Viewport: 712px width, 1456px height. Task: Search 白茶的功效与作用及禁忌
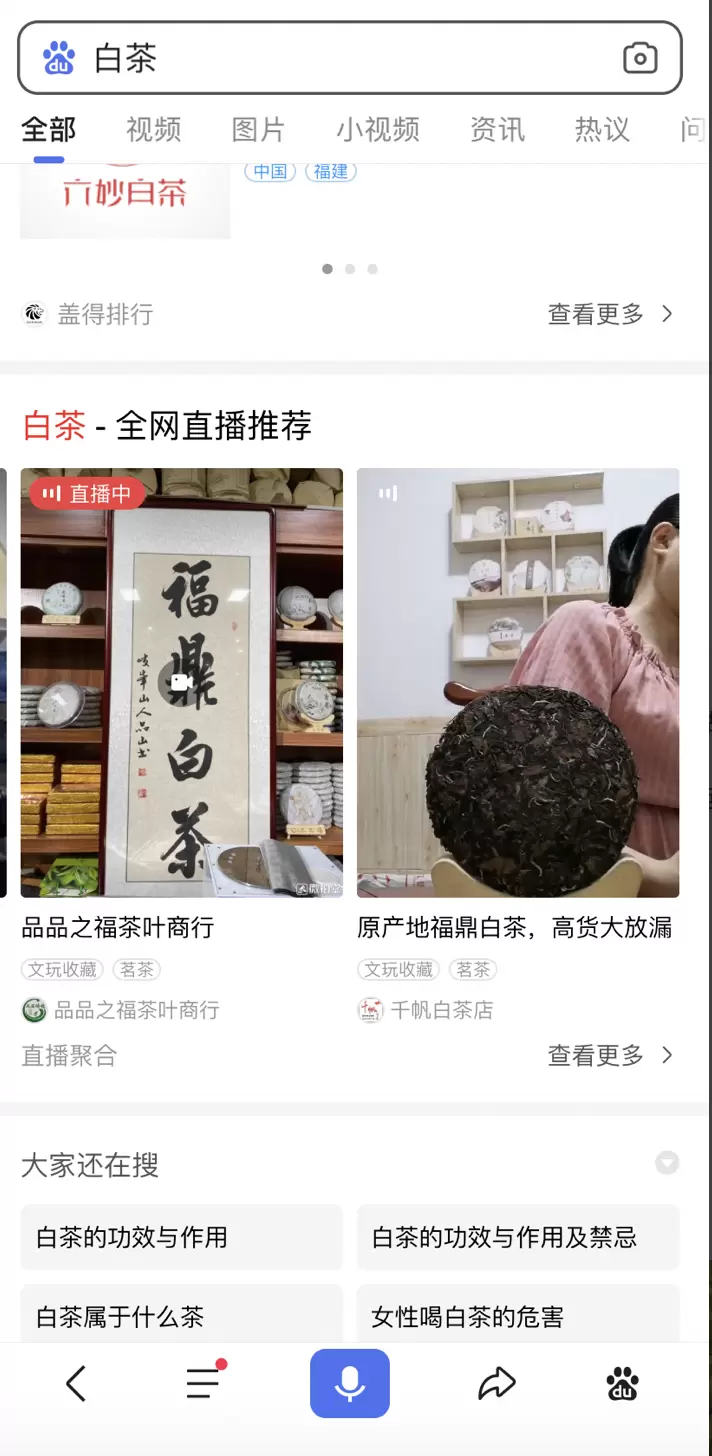(x=518, y=1237)
